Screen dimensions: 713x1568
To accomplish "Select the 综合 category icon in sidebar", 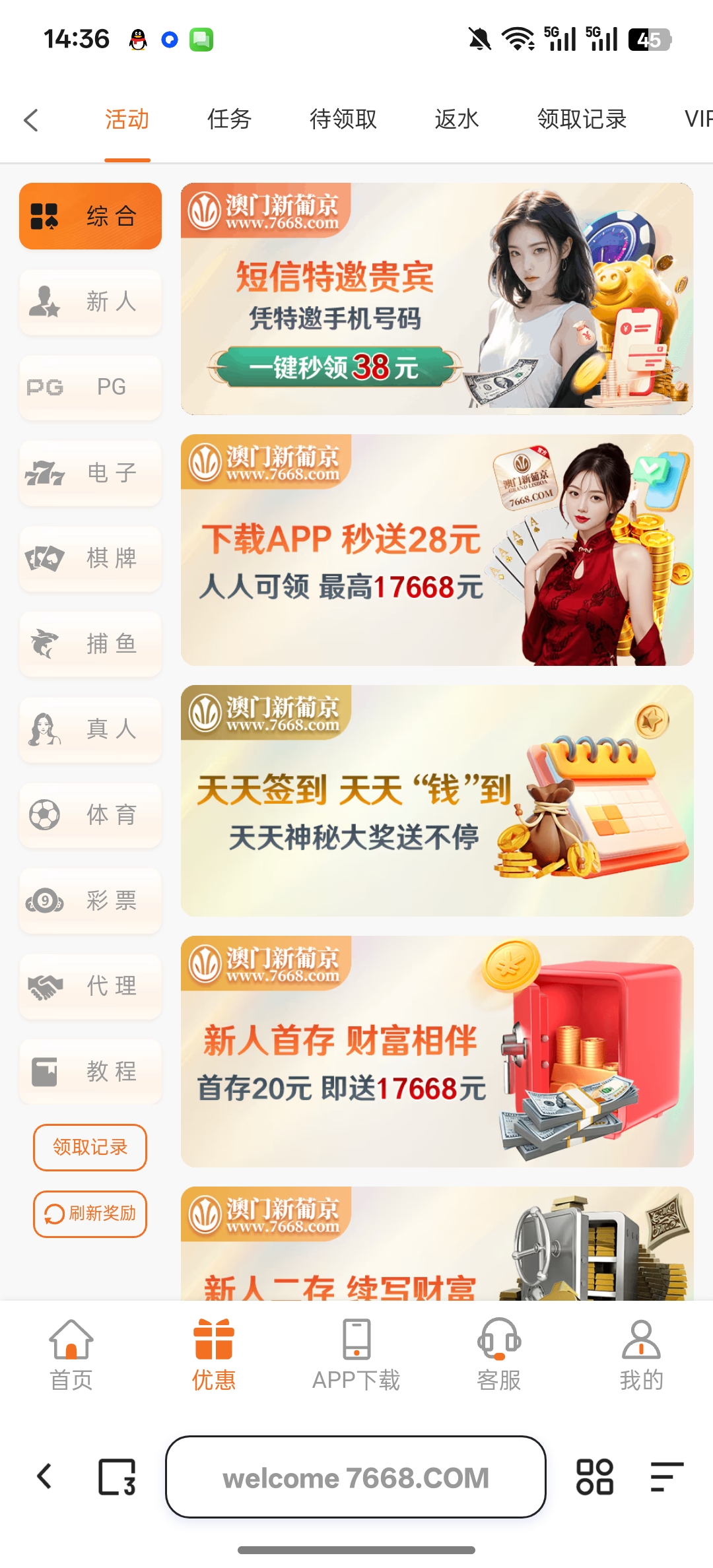I will pos(90,216).
